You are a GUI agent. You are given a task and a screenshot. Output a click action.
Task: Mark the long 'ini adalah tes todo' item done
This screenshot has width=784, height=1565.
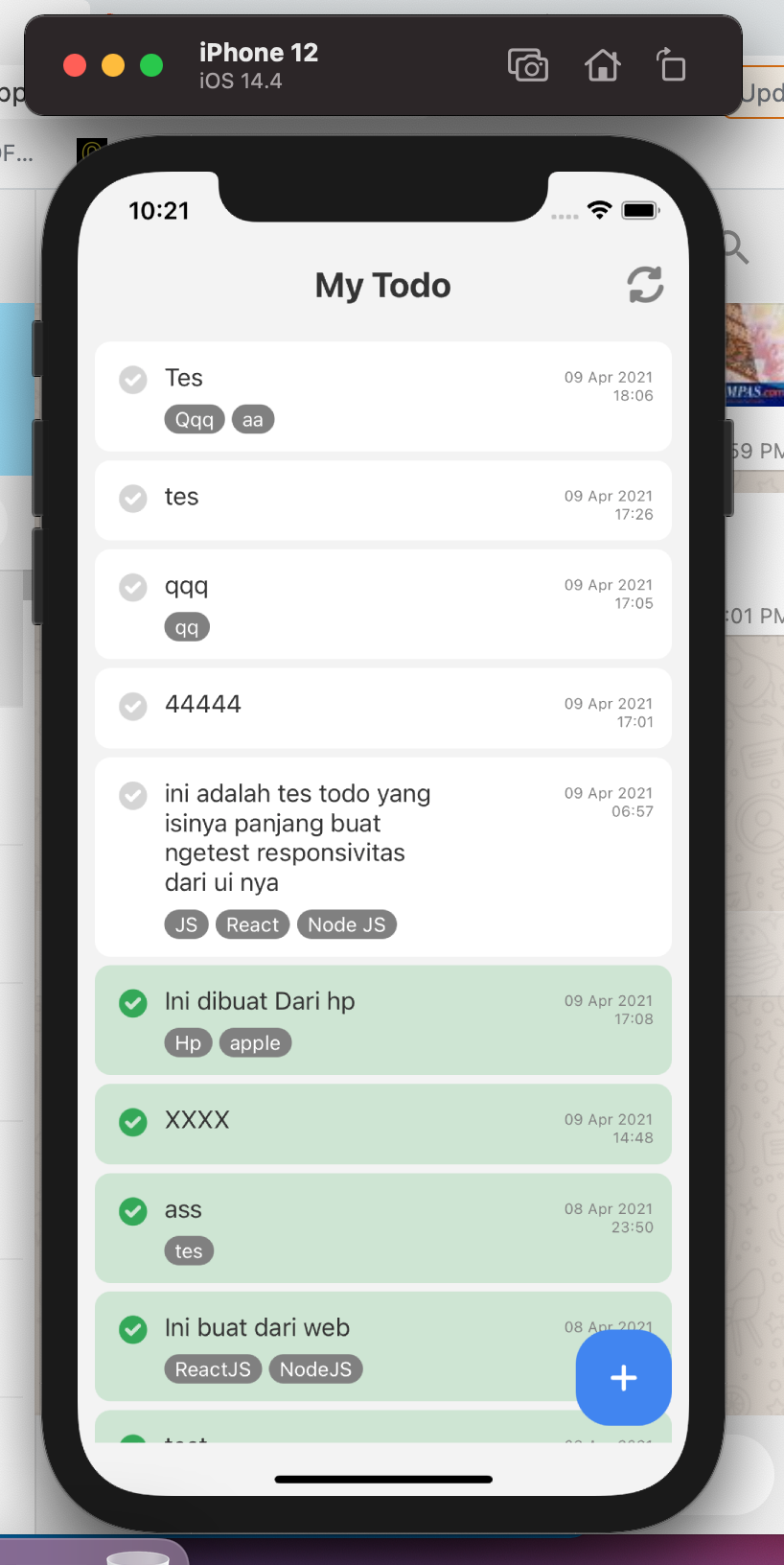[133, 795]
